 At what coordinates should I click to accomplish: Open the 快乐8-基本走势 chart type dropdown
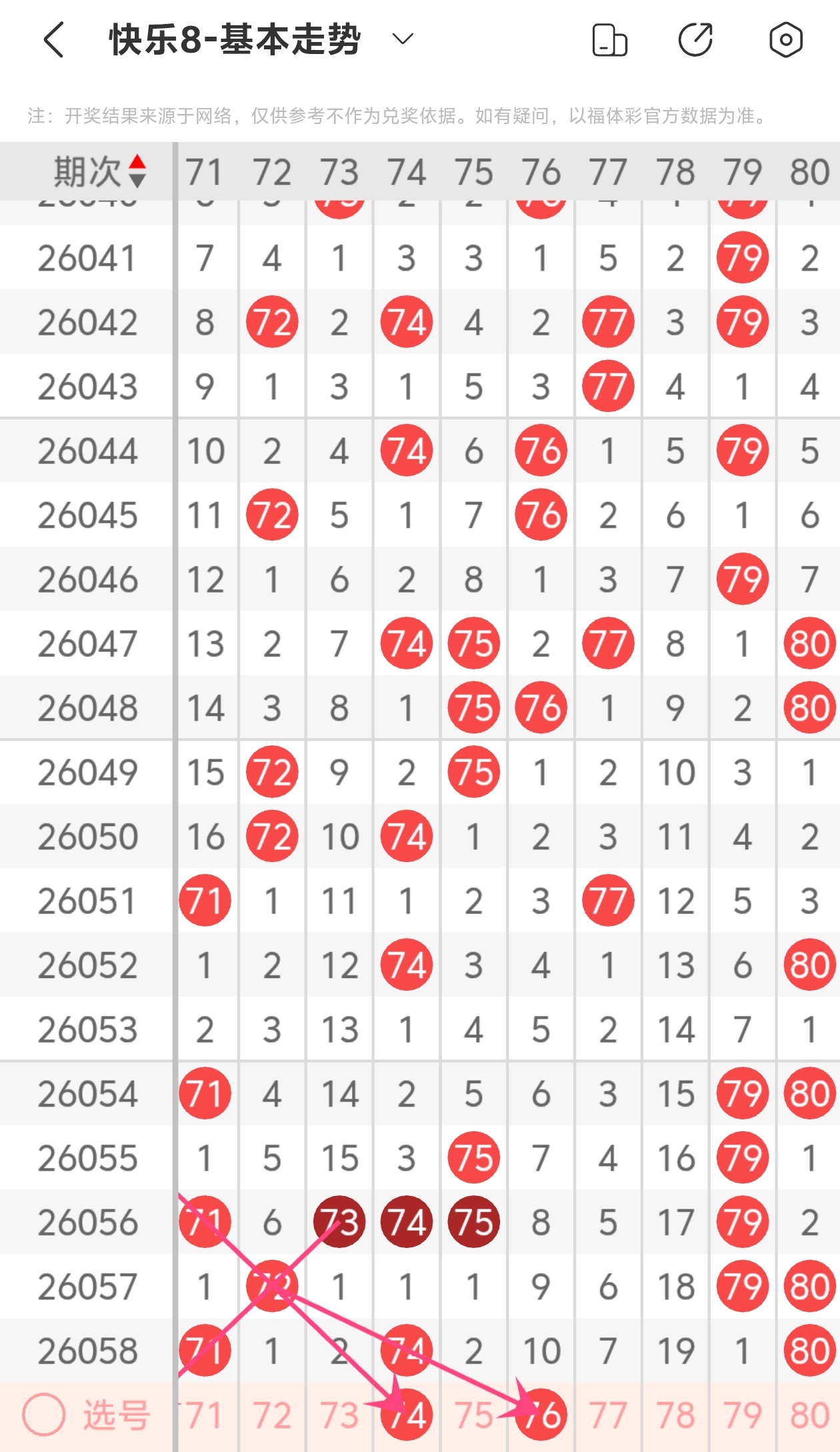[x=403, y=39]
